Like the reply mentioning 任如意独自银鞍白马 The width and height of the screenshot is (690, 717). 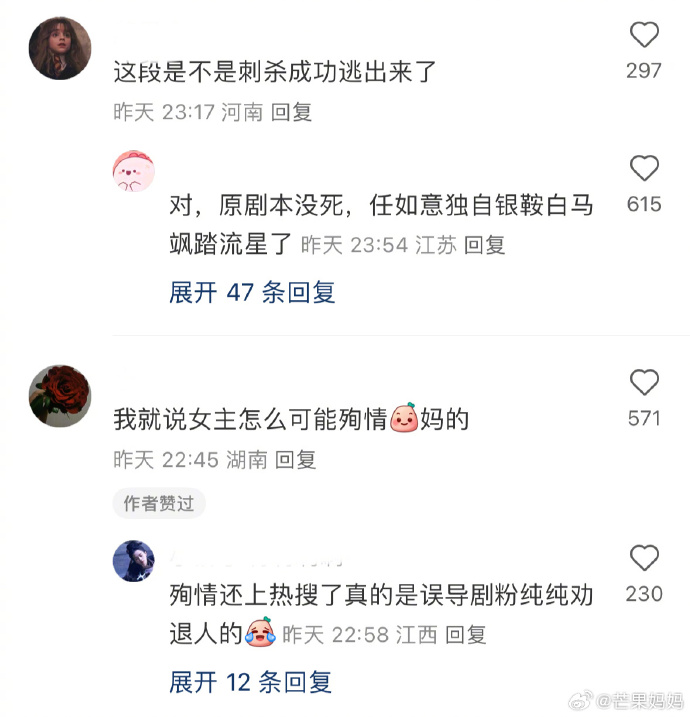(x=644, y=170)
